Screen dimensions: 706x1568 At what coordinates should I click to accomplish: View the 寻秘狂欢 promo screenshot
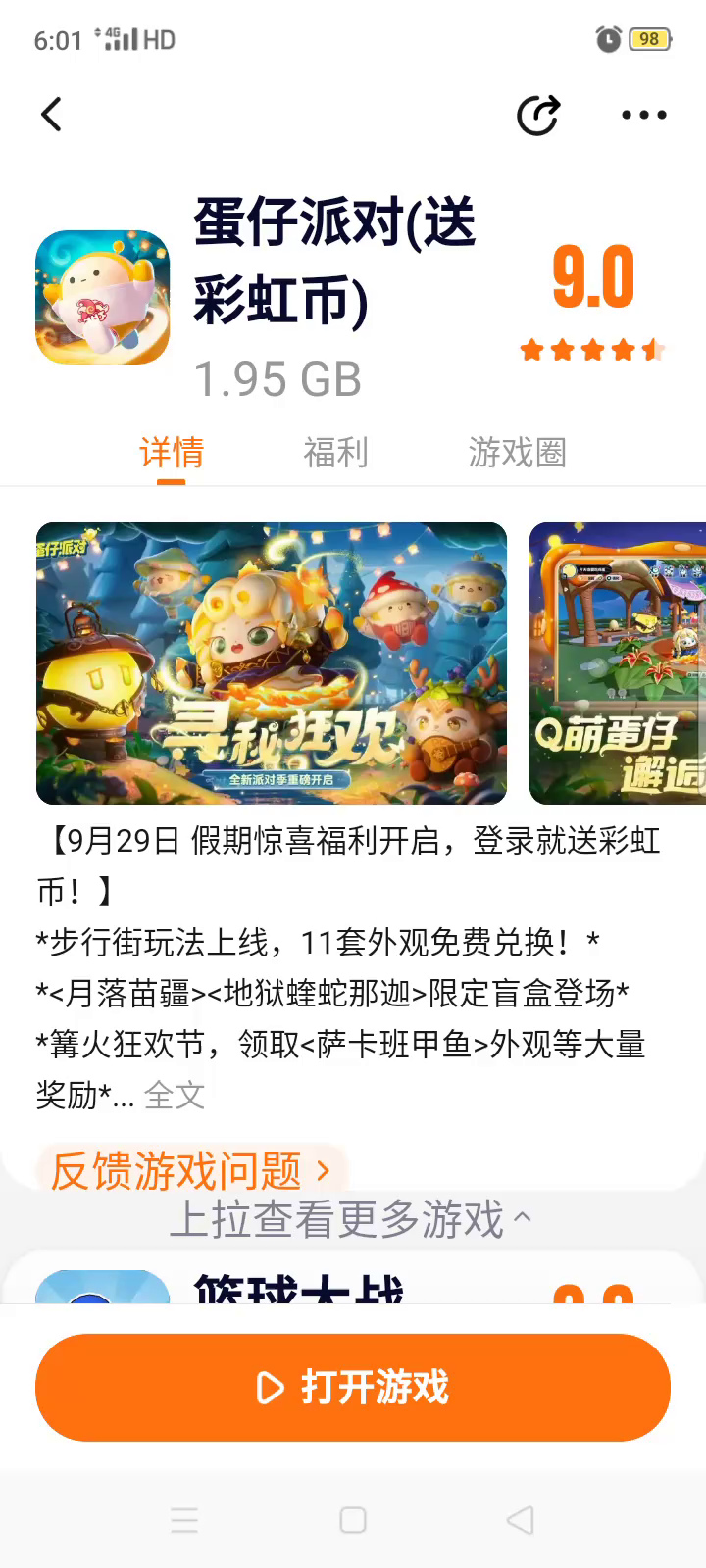coord(272,663)
